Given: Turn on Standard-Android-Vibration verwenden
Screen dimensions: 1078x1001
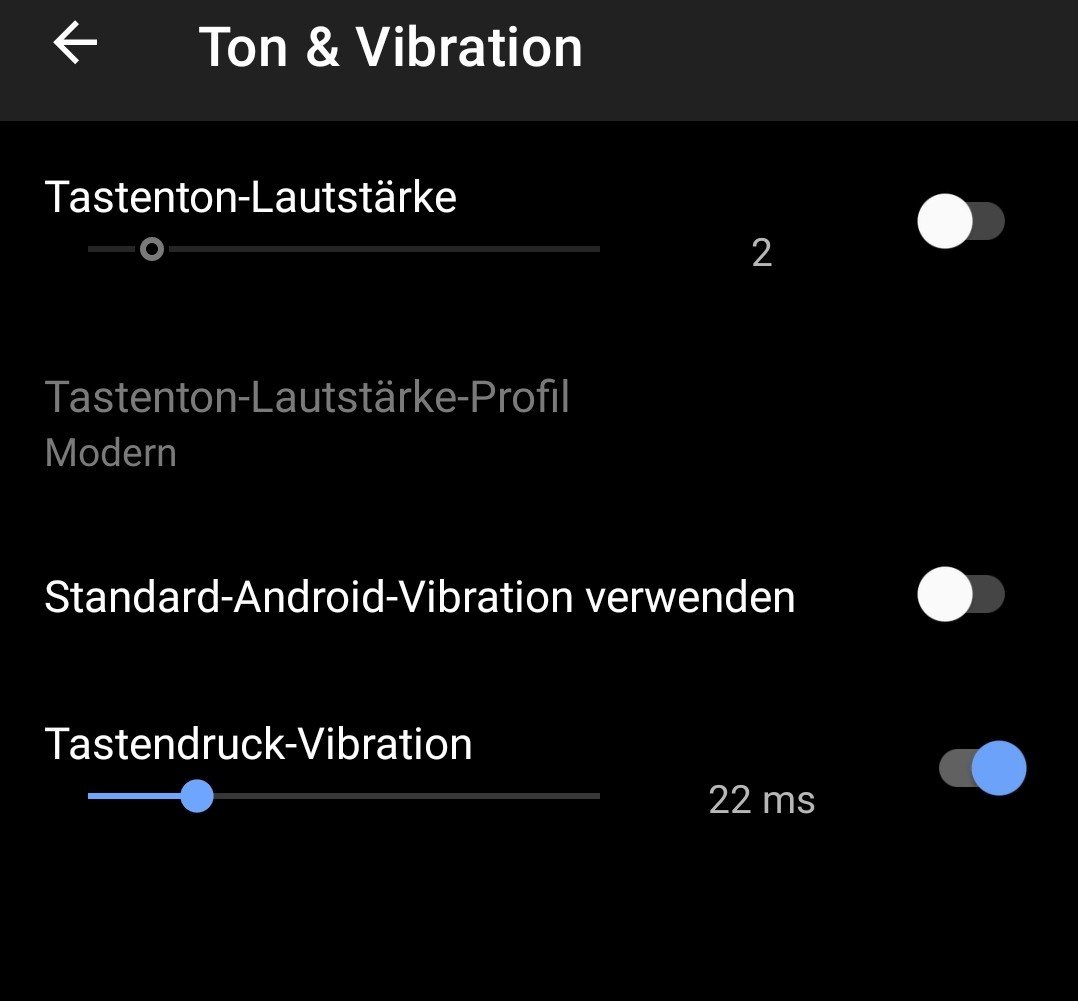Looking at the screenshot, I should tap(960, 595).
